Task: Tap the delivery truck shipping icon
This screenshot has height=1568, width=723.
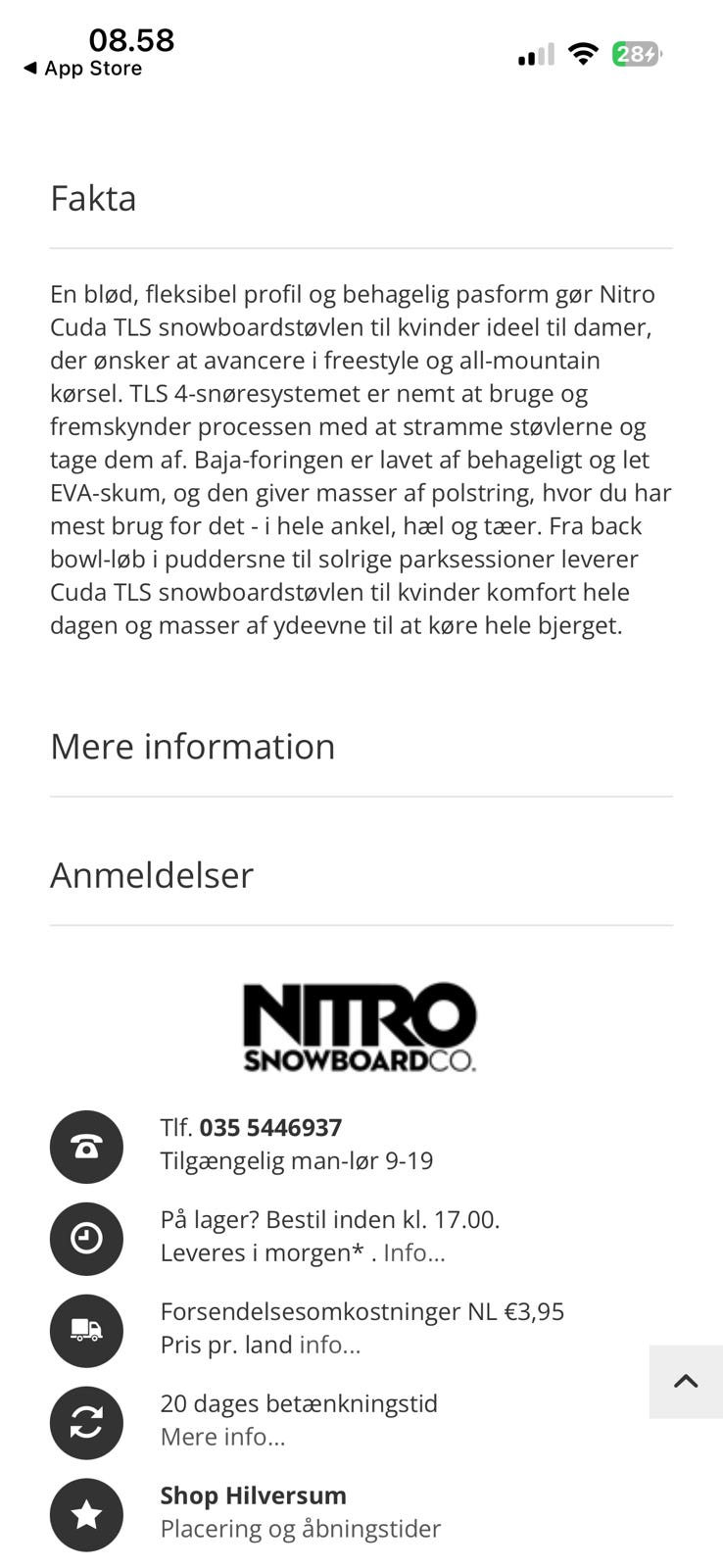Action: pos(86,1330)
